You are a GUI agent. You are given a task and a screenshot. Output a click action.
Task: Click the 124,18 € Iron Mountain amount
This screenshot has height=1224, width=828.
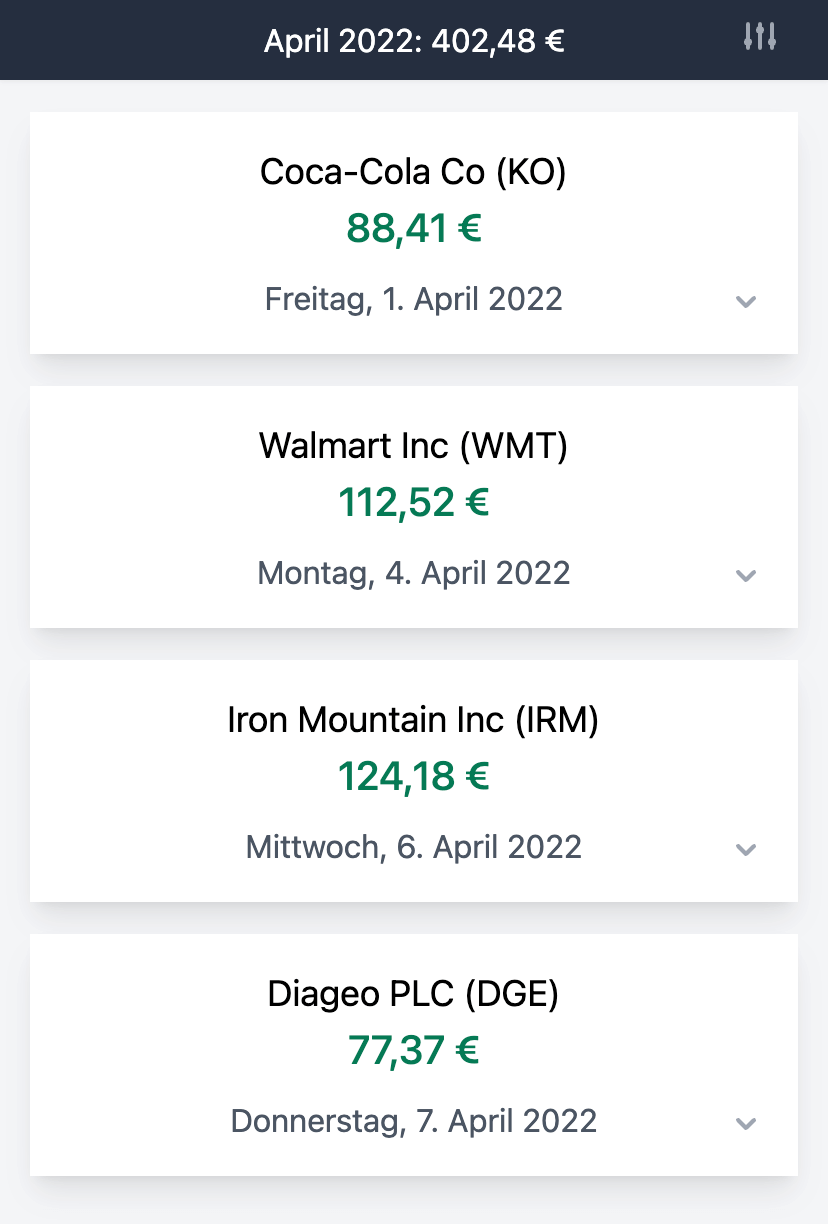(x=413, y=775)
